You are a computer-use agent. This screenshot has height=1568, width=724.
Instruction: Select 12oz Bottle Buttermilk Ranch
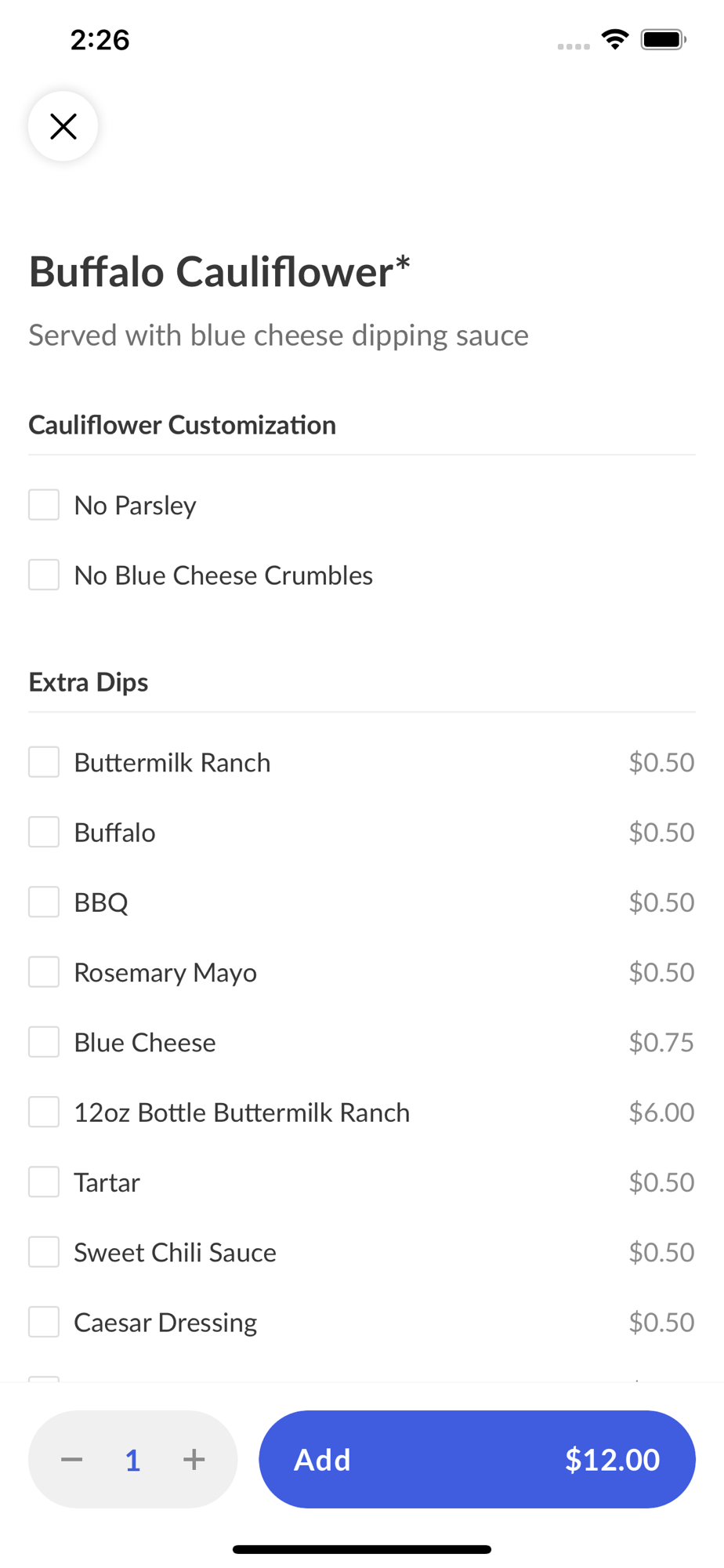tap(44, 1112)
